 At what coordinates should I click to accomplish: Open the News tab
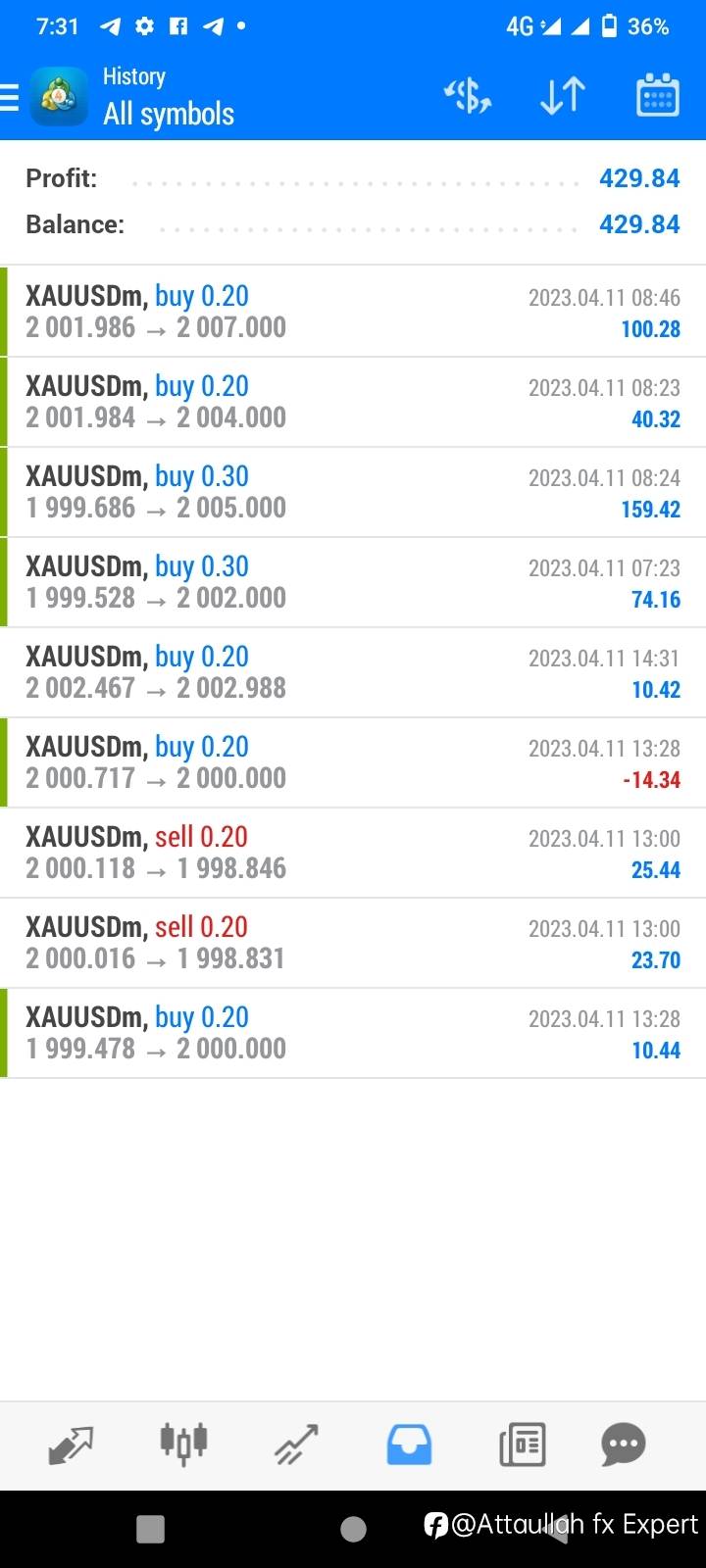(522, 1445)
